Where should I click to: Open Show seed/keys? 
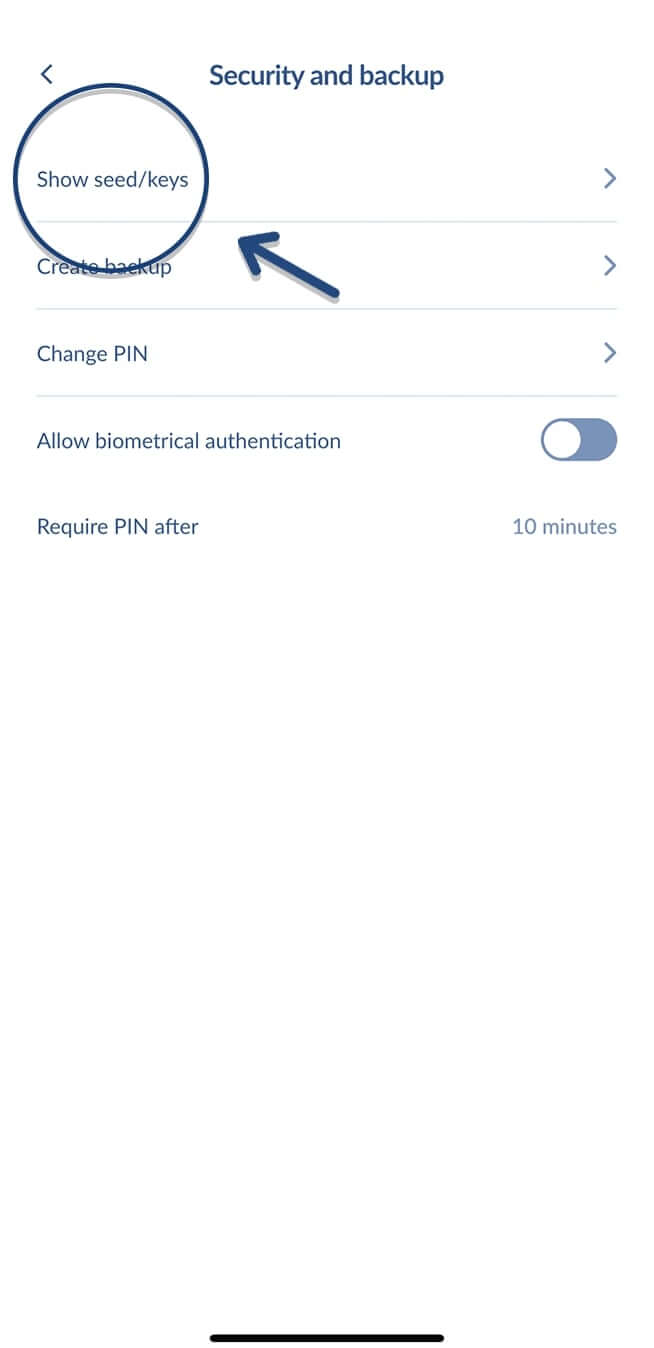112,180
